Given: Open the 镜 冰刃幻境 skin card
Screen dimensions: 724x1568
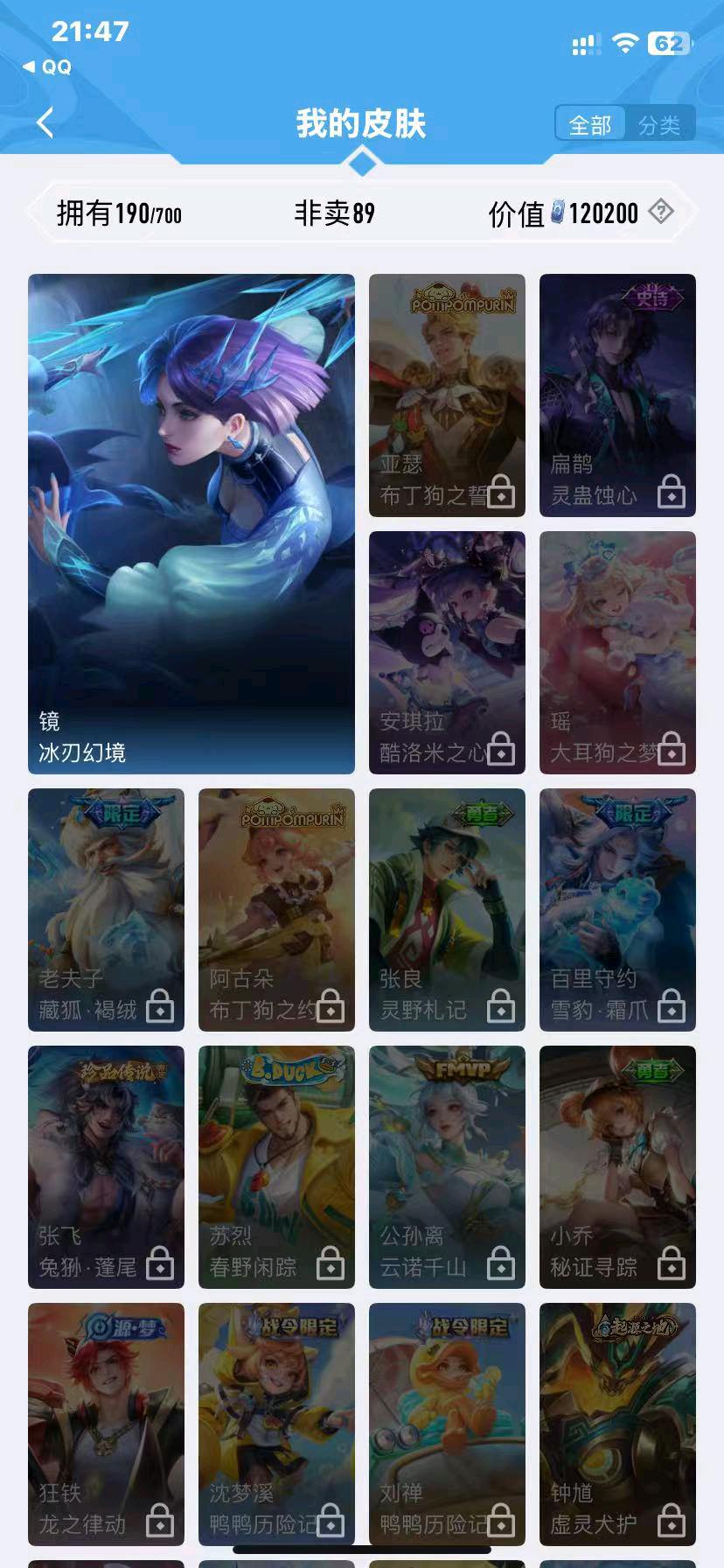Looking at the screenshot, I should (191, 523).
